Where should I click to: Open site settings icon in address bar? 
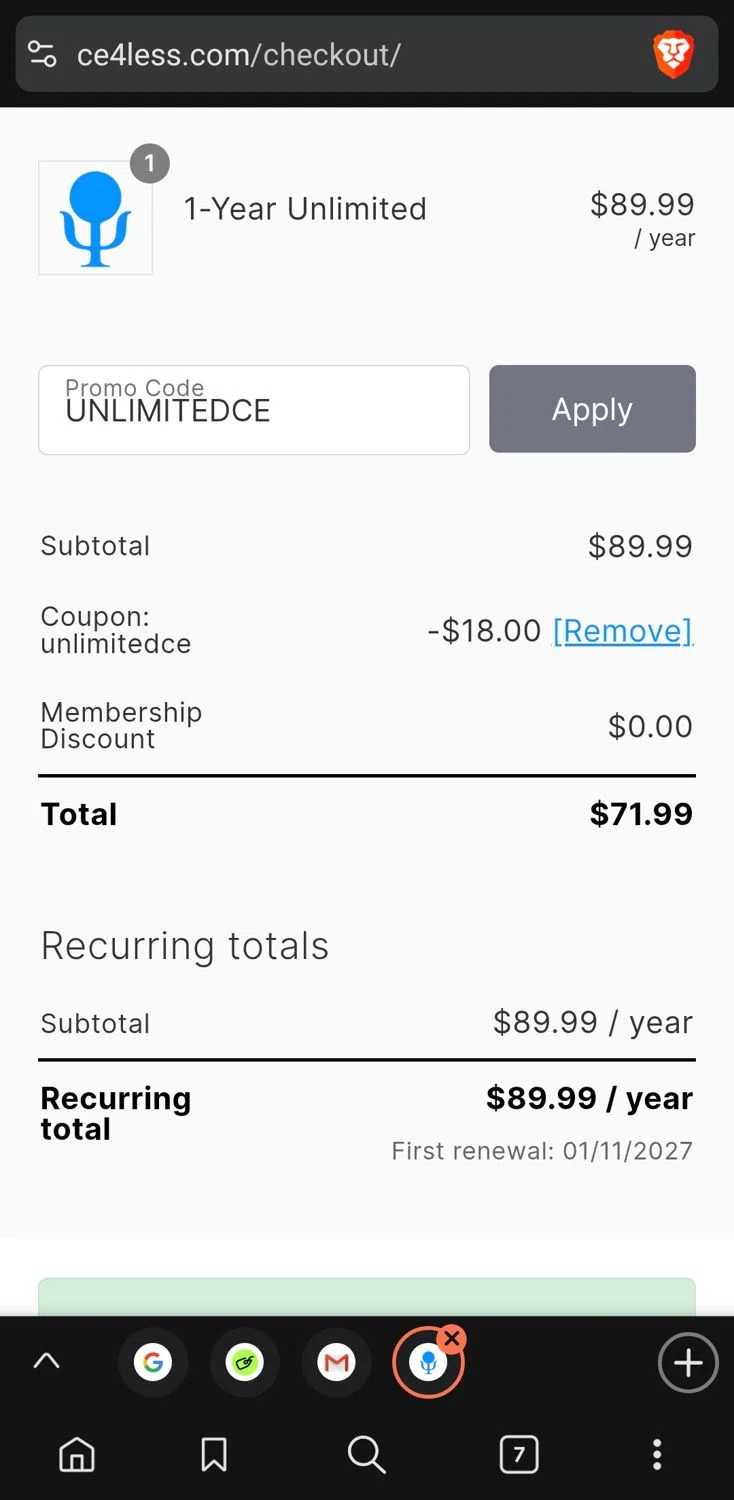(42, 54)
